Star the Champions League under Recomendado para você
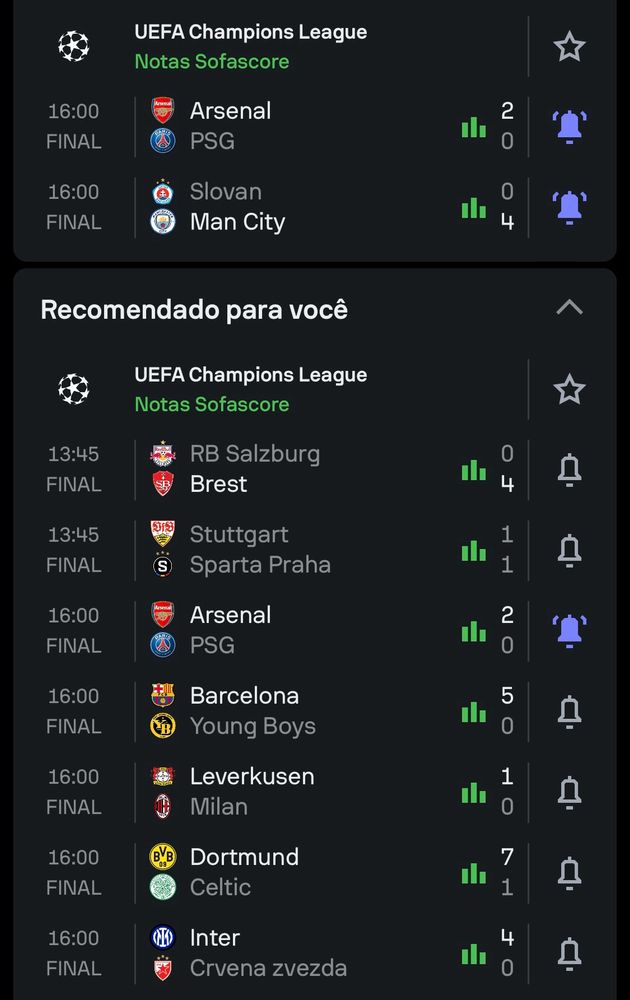 569,389
